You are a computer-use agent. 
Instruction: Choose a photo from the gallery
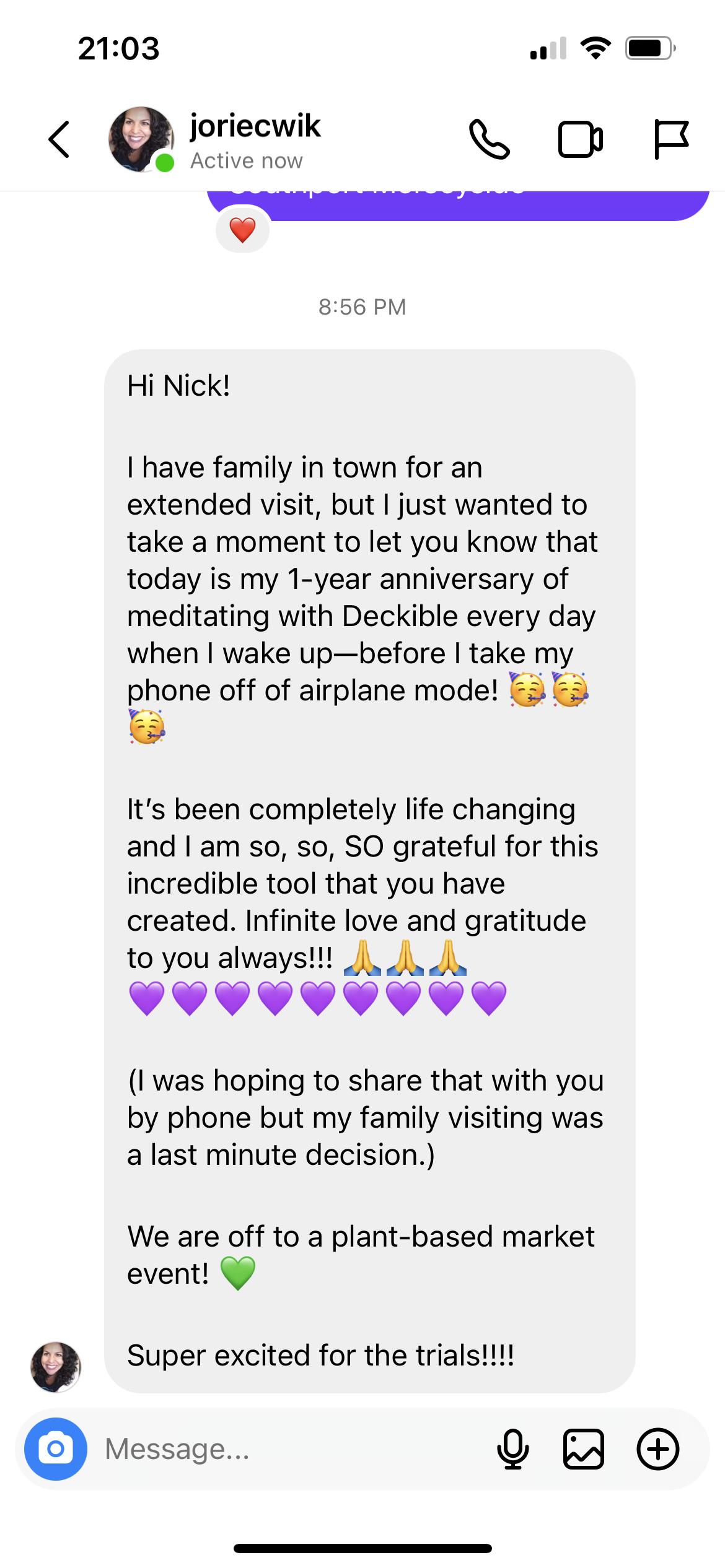pos(583,1449)
